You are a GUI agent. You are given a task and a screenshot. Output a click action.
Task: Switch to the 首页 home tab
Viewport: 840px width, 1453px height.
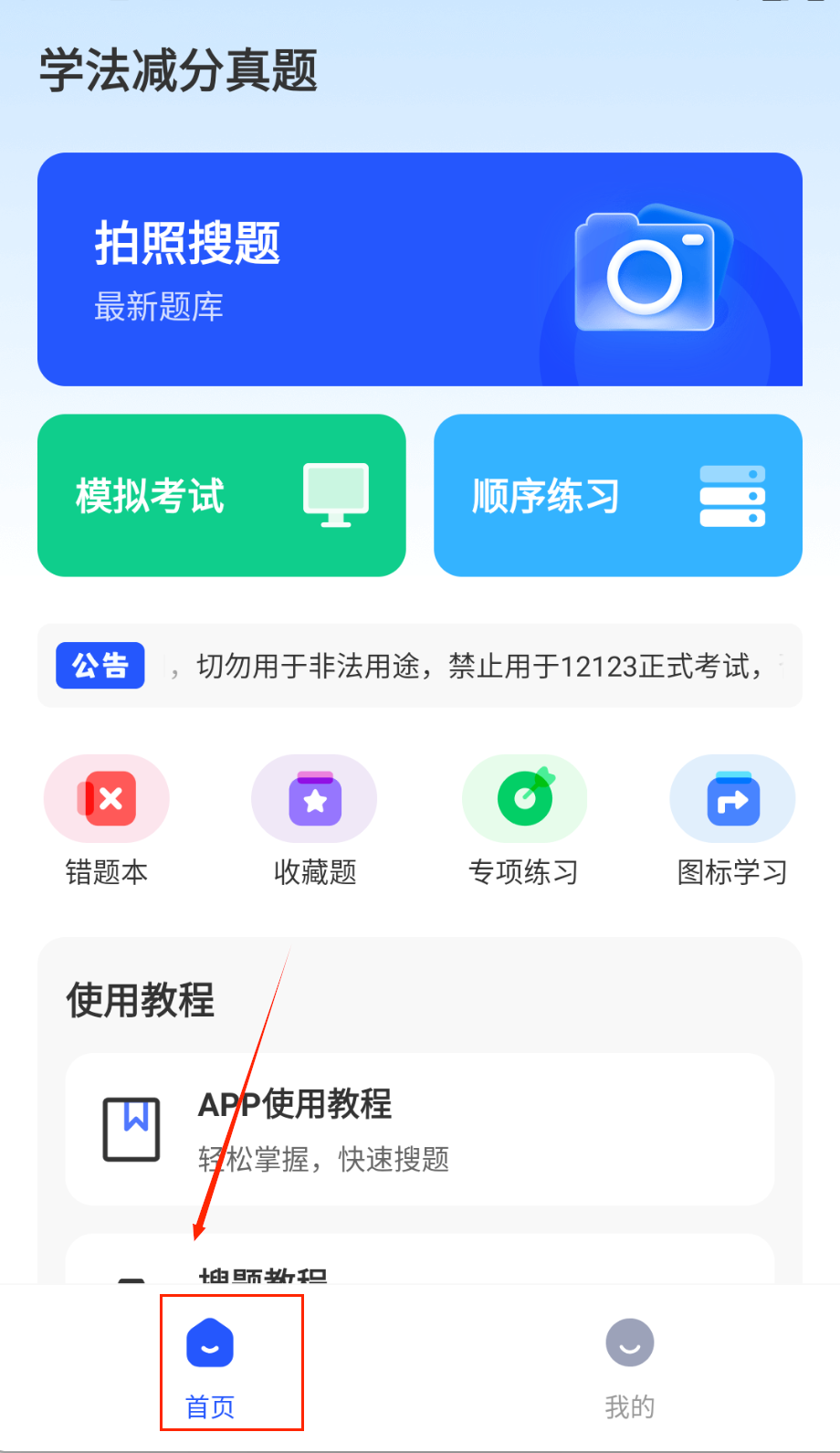210,1365
